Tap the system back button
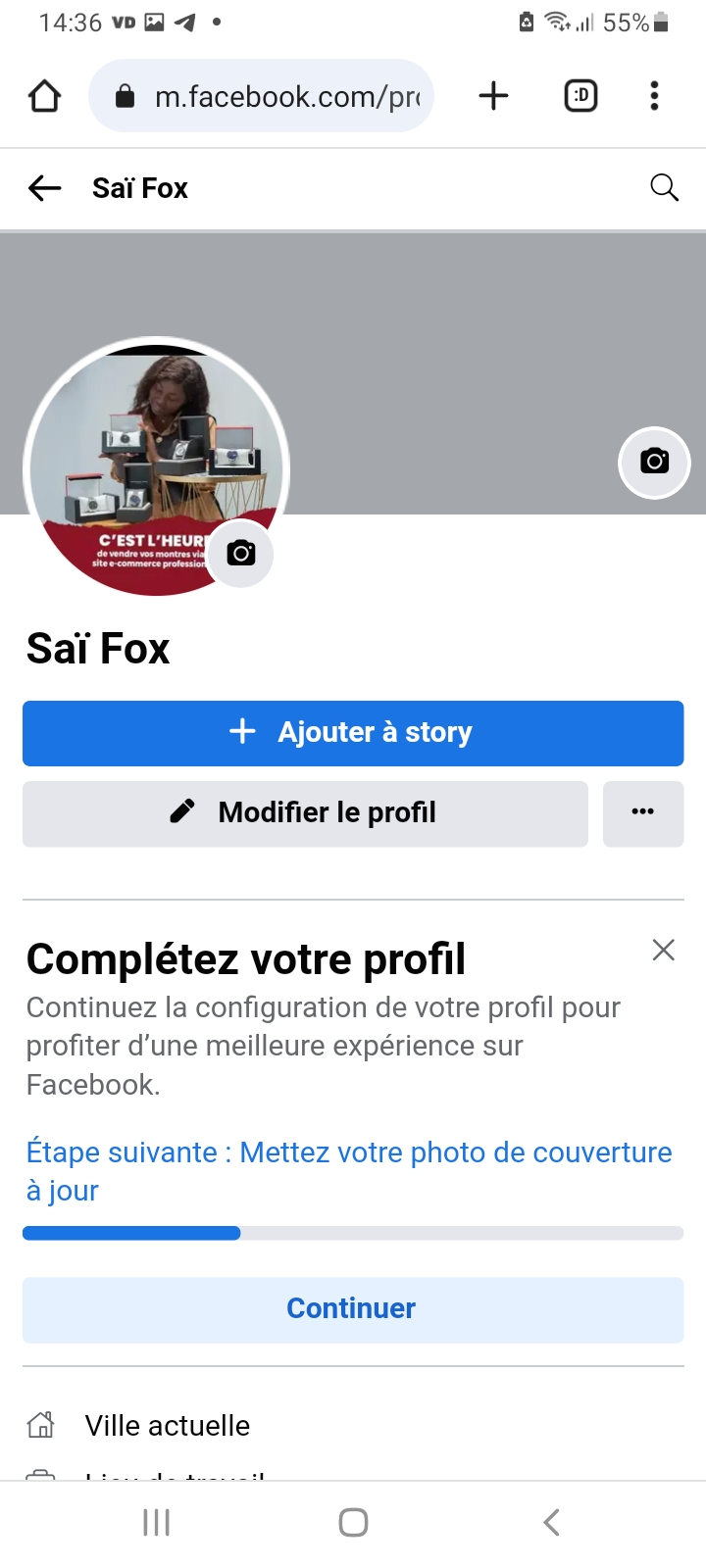The width and height of the screenshot is (706, 1568). 551,1522
